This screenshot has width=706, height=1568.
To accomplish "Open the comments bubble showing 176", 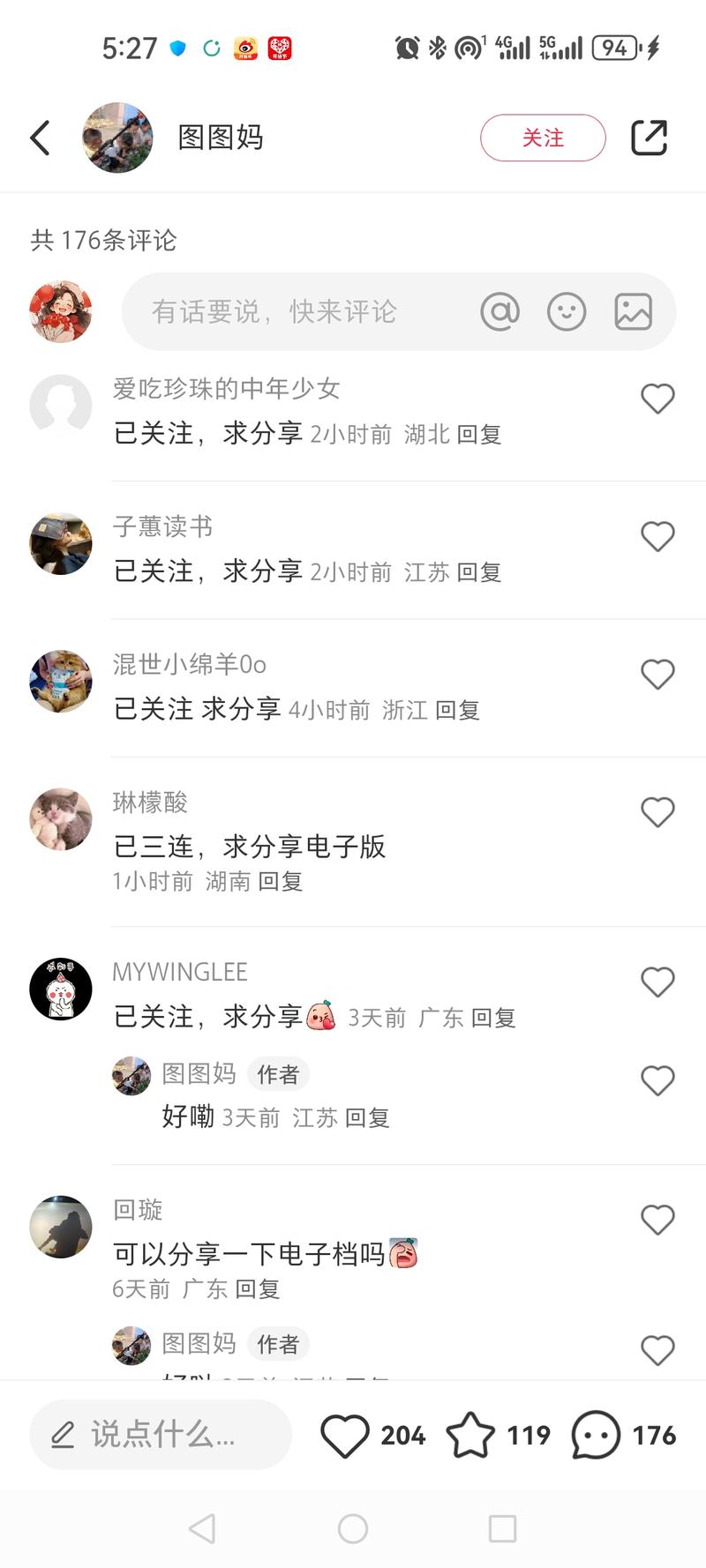I will pyautogui.click(x=596, y=1436).
